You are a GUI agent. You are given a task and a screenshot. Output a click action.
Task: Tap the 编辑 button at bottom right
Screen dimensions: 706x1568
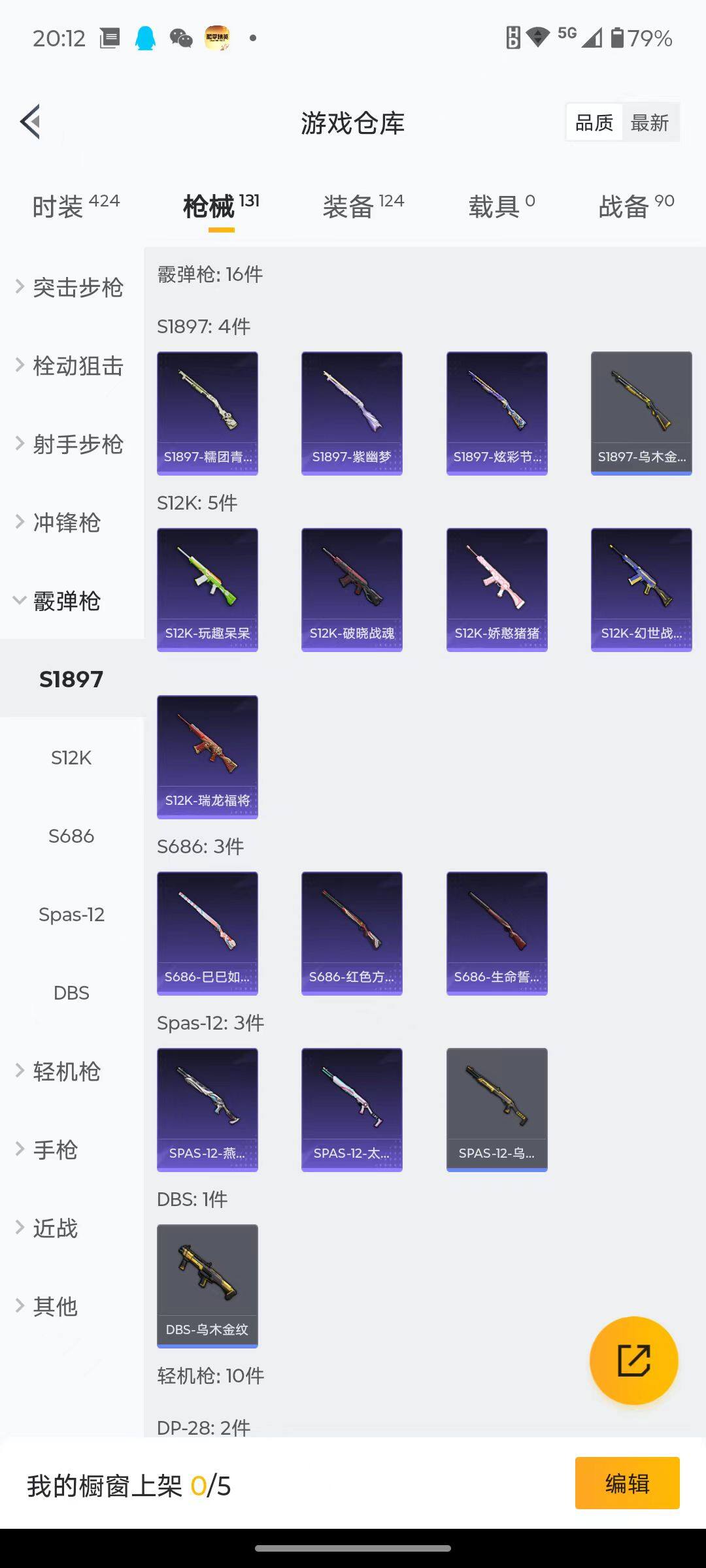(627, 1484)
